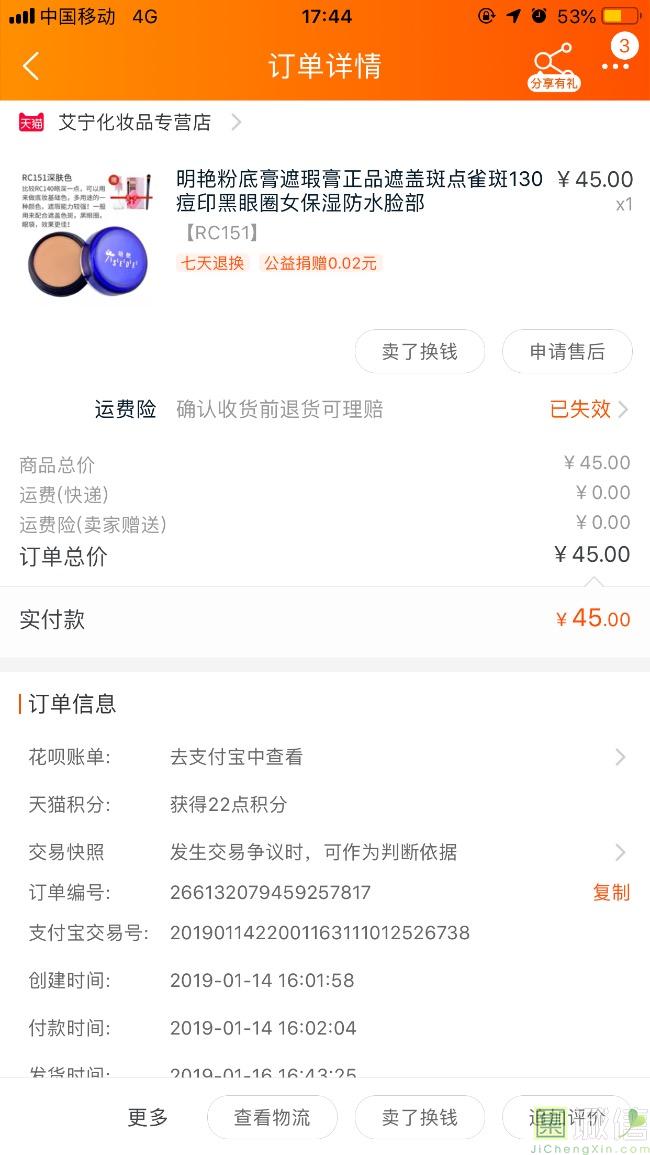Copy the order number with 复制
The width and height of the screenshot is (650, 1155).
pos(611,892)
